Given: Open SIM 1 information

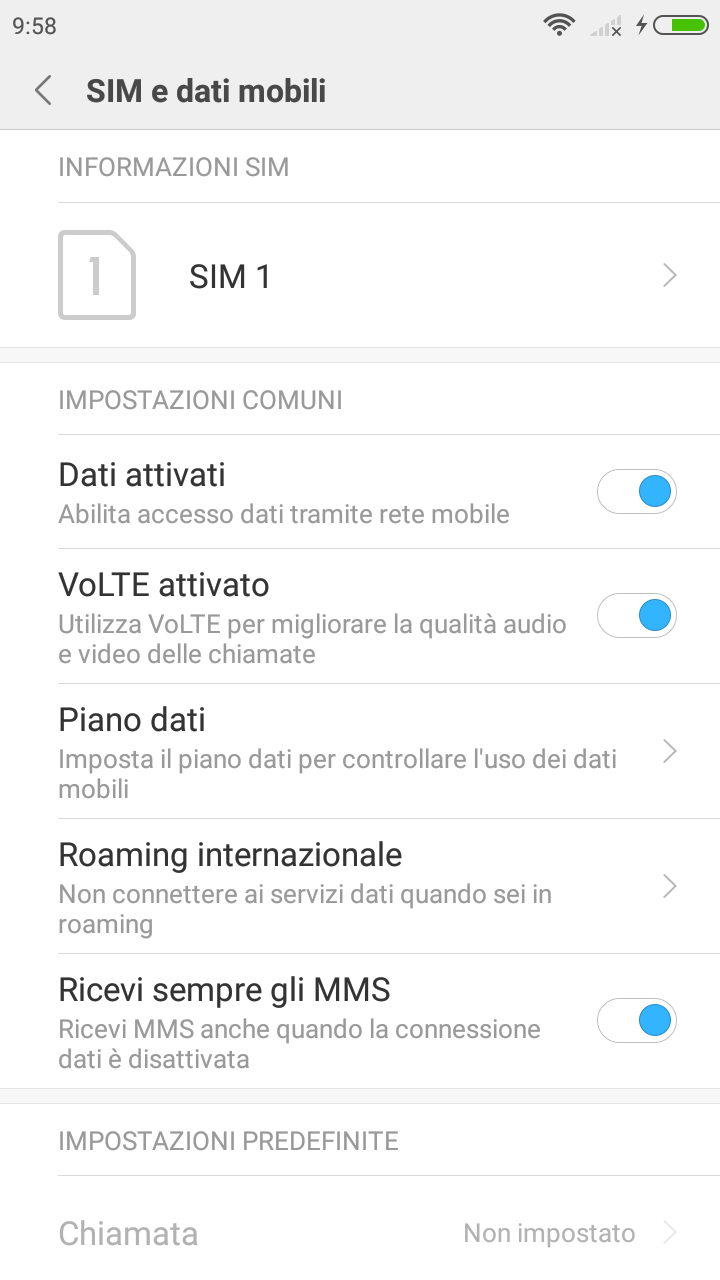Looking at the screenshot, I should pyautogui.click(x=360, y=276).
